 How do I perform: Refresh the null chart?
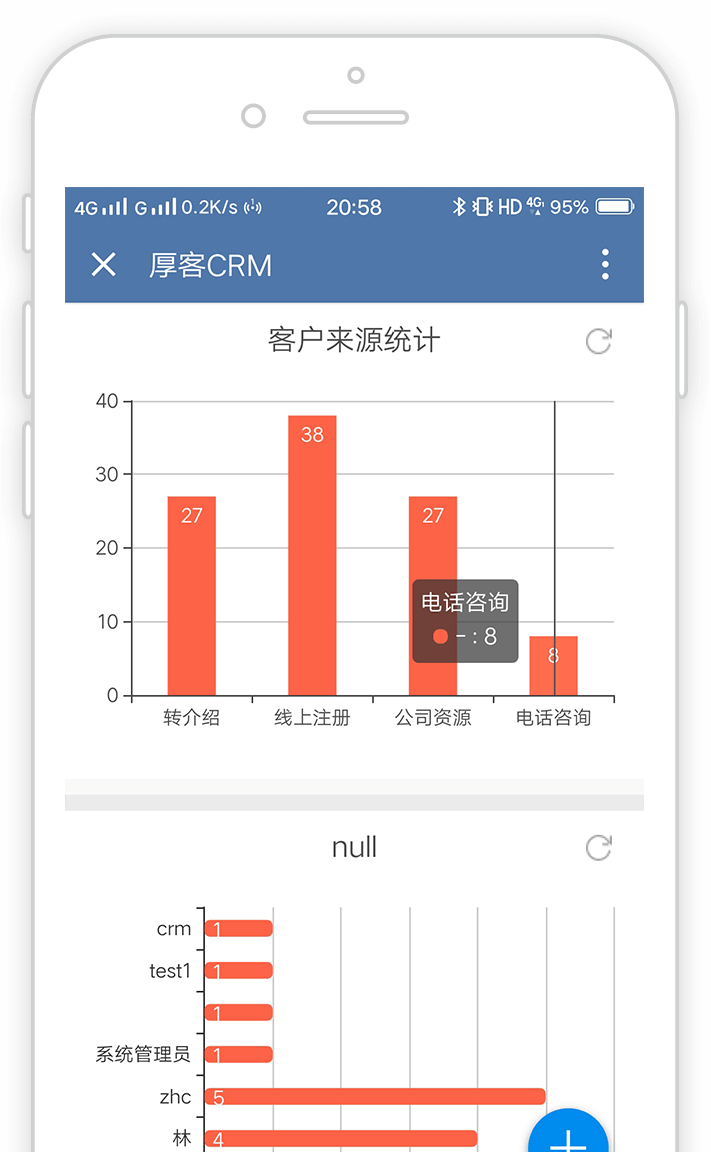598,848
